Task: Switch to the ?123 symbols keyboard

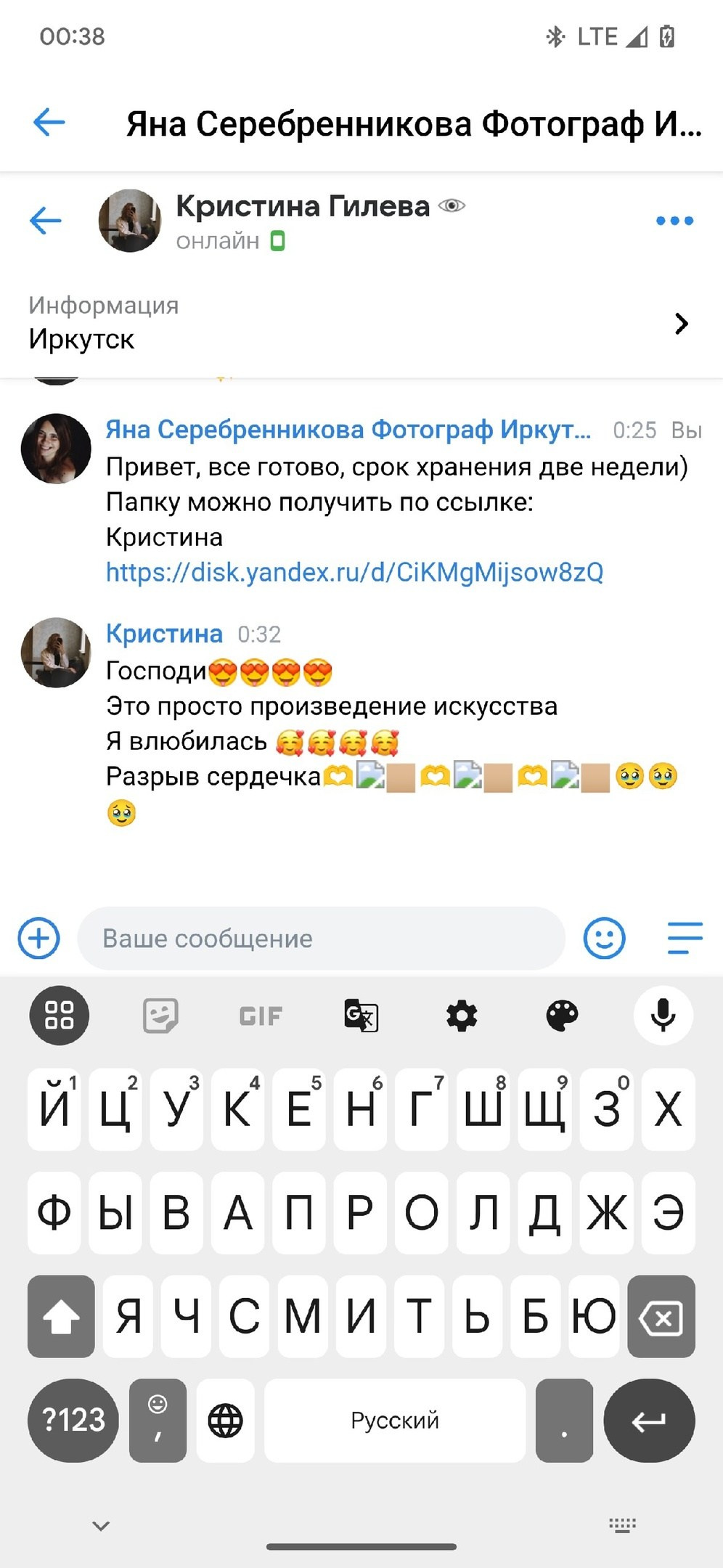Action: pyautogui.click(x=73, y=1421)
